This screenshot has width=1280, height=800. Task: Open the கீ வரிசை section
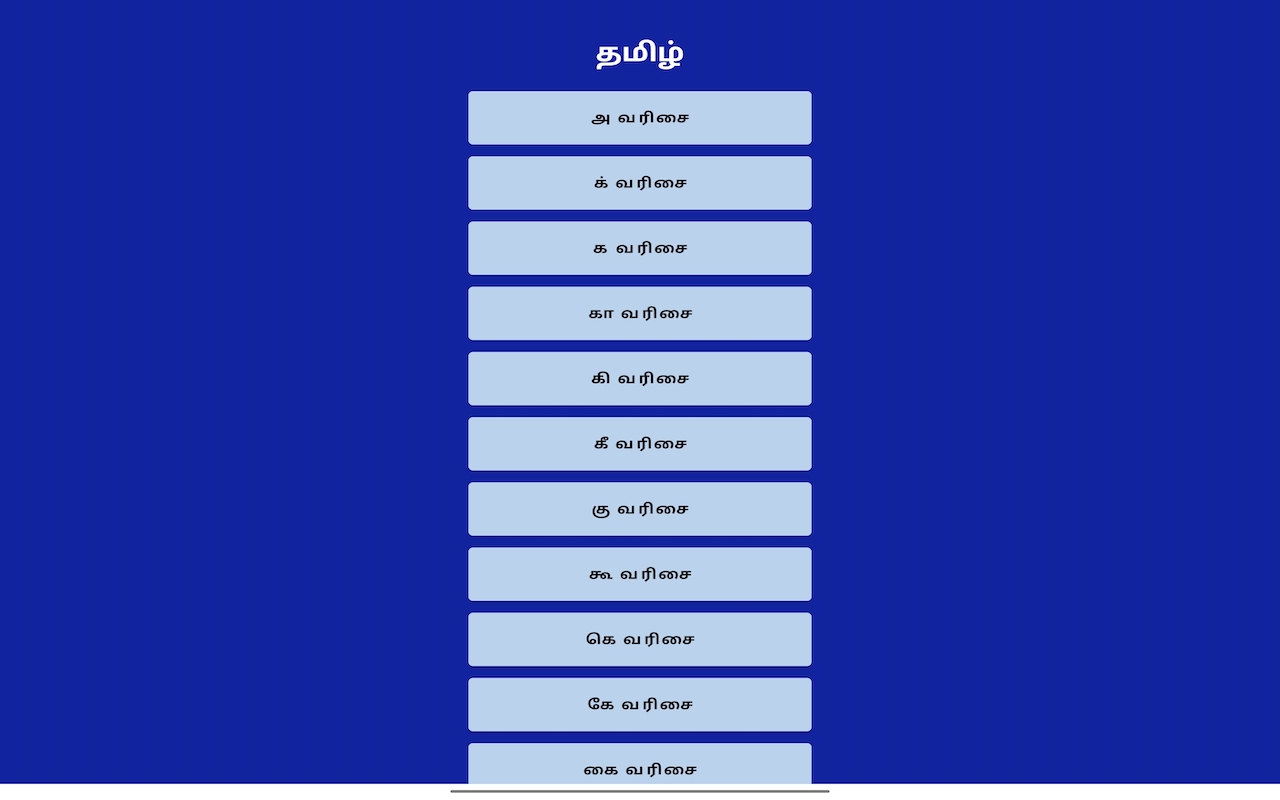pos(640,444)
